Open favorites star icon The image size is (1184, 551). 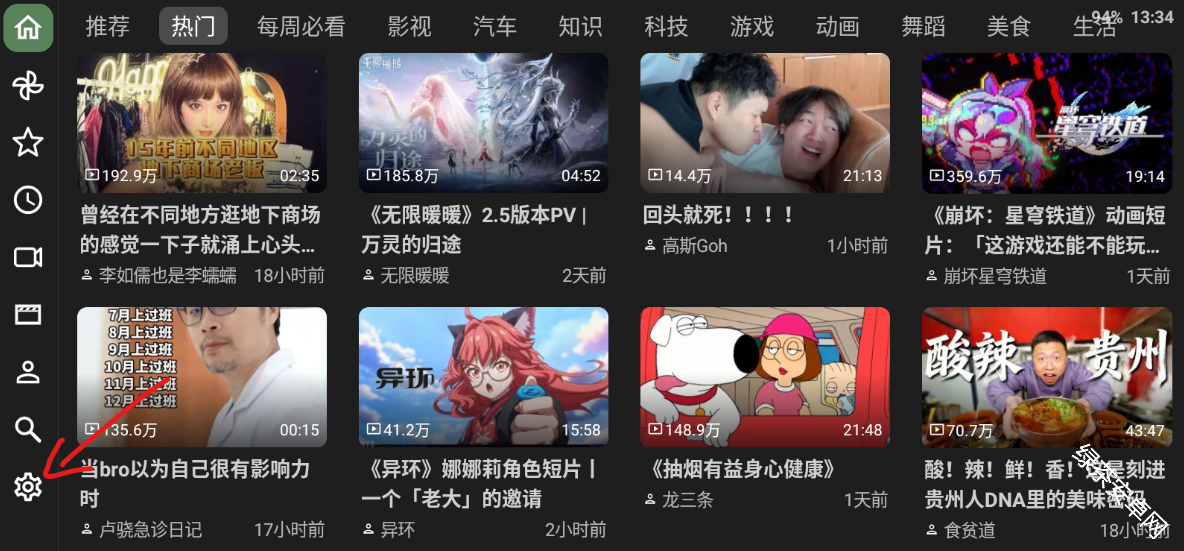coord(28,142)
